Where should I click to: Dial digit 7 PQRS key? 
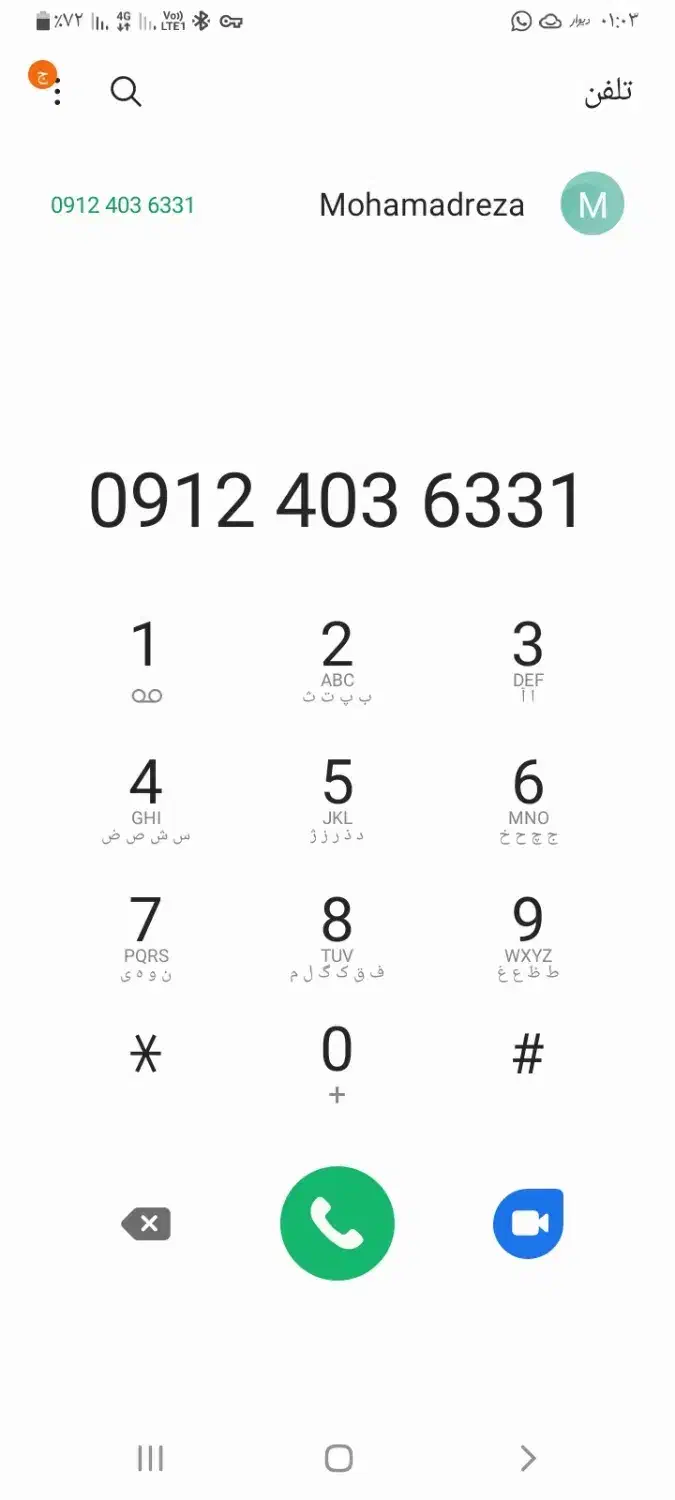click(x=146, y=934)
